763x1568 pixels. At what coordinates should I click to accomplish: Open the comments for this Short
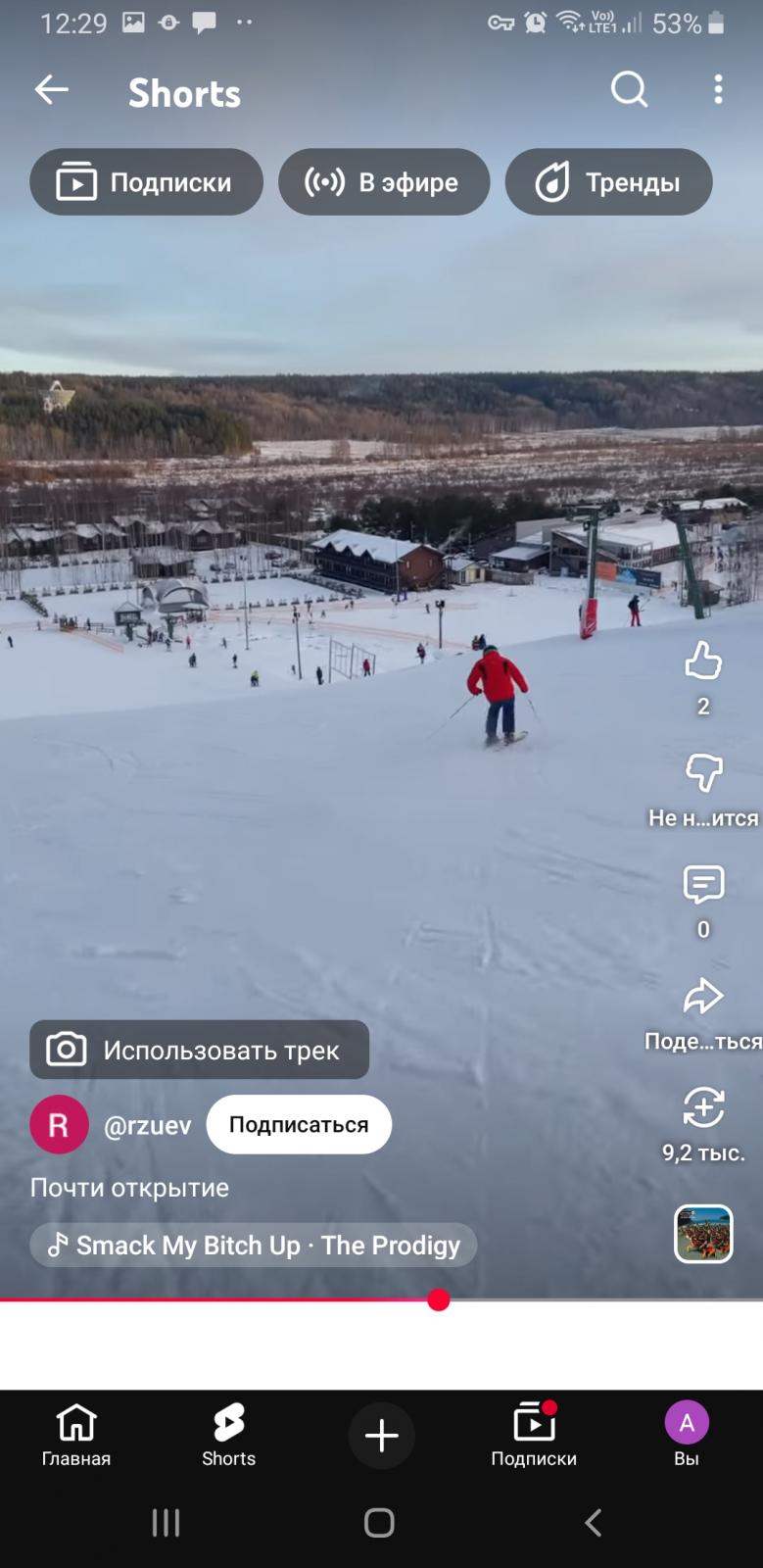[702, 886]
